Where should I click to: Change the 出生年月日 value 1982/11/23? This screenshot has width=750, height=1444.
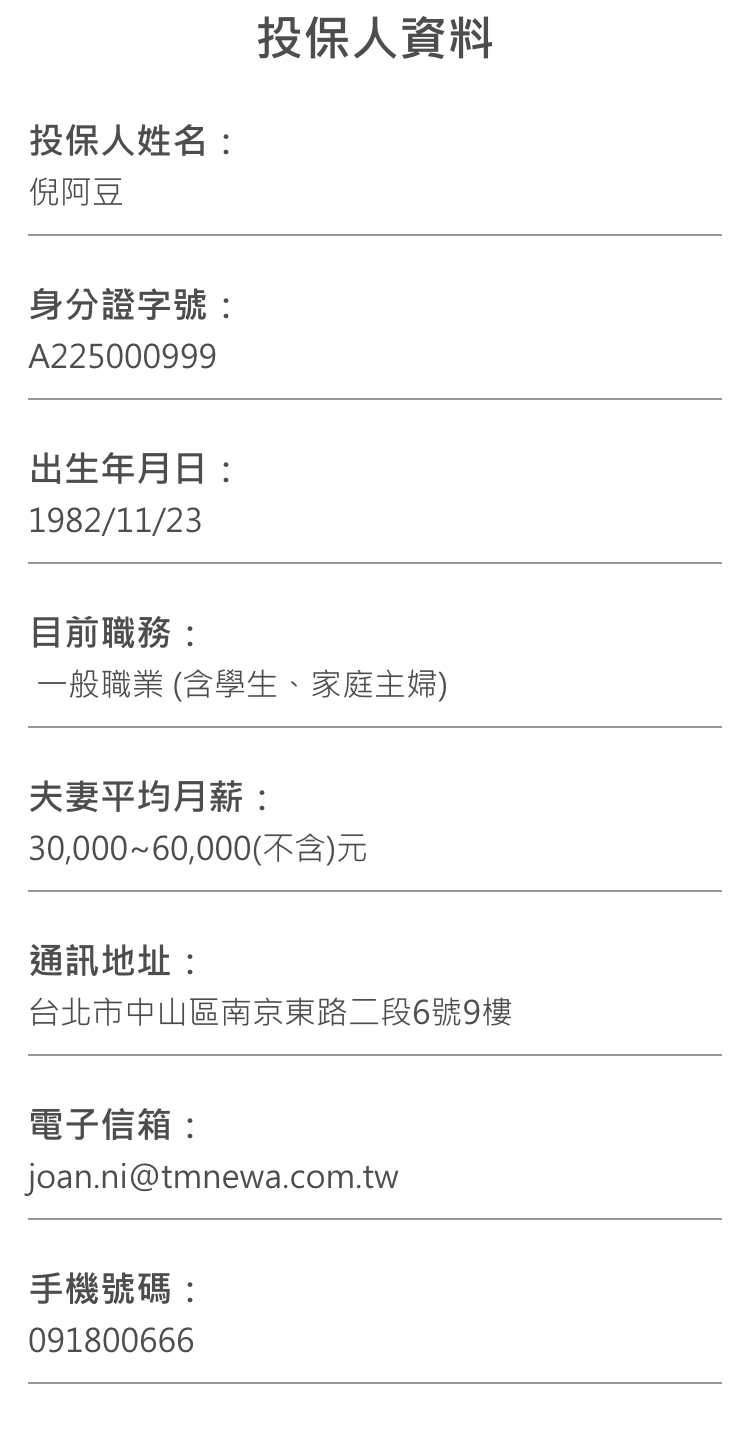click(375, 521)
